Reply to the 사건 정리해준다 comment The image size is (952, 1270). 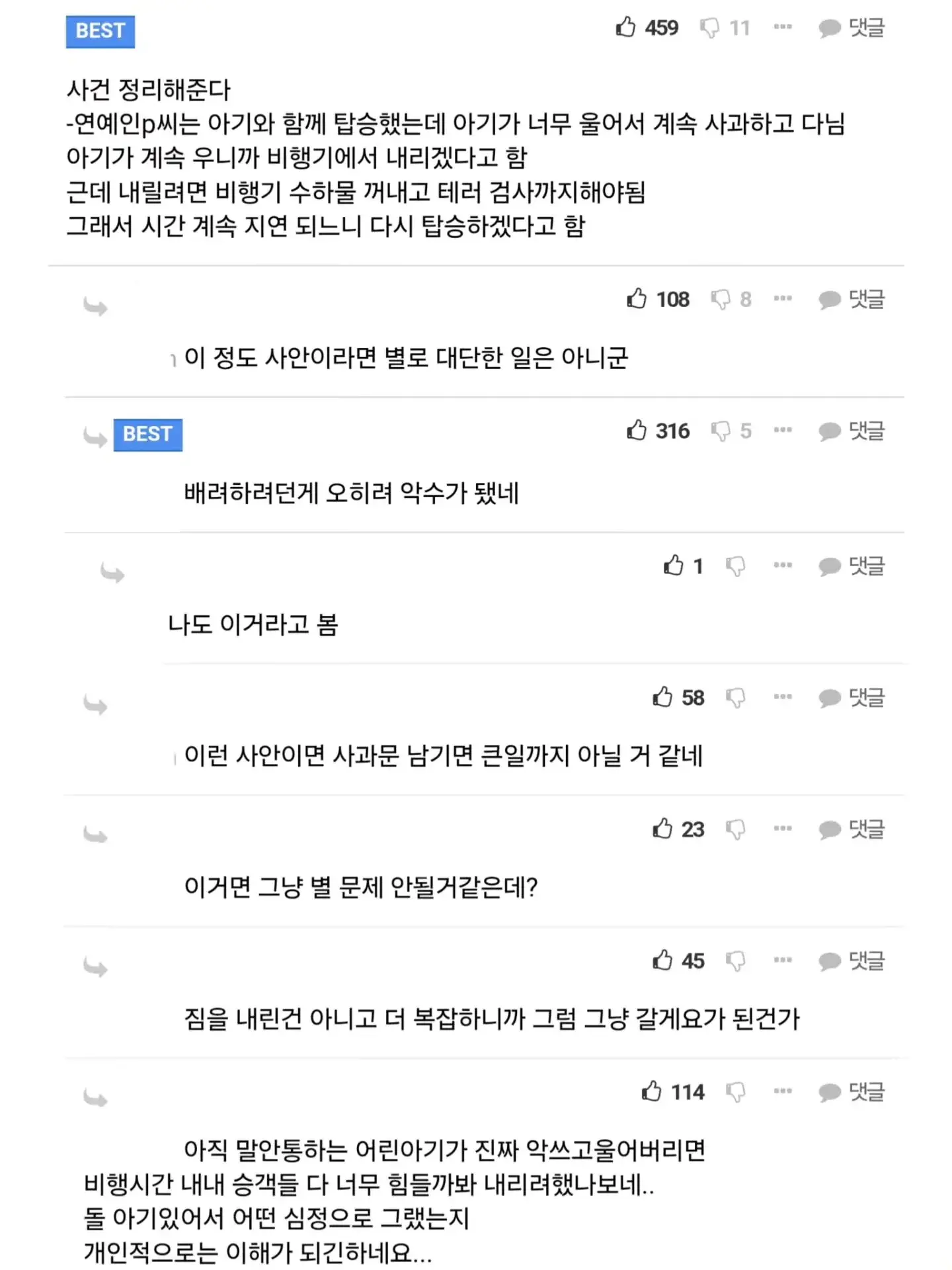point(852,28)
